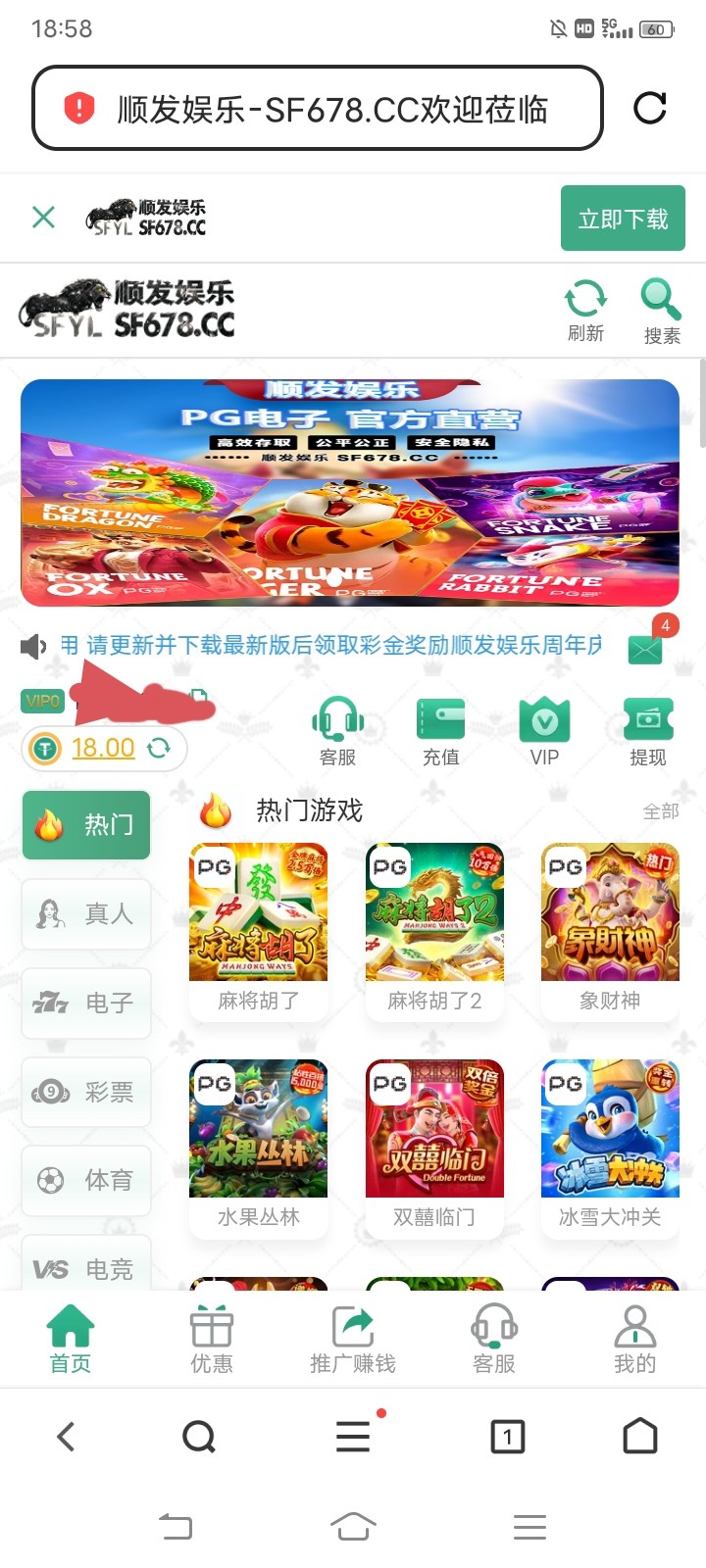The height and width of the screenshot is (1568, 706).
Task: View 全部 hot games
Action: coord(660,811)
